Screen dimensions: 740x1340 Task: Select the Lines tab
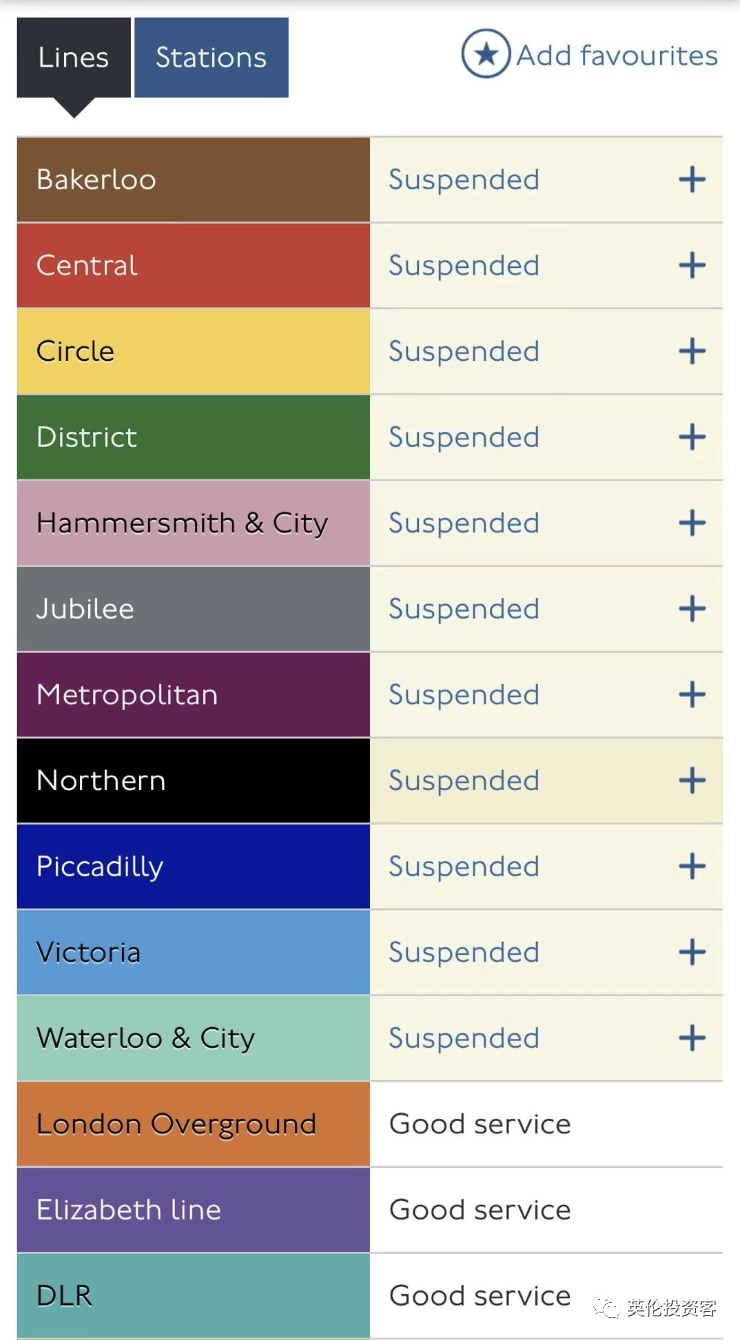(x=74, y=57)
